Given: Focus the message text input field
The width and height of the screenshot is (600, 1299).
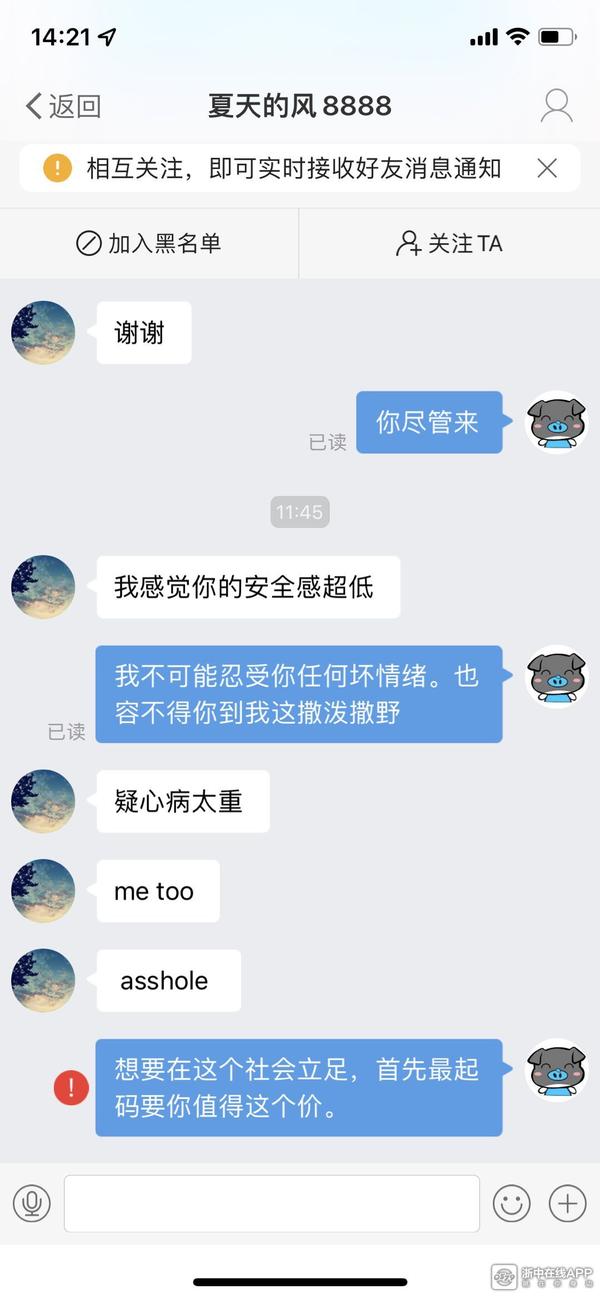Looking at the screenshot, I should pyautogui.click(x=272, y=1203).
